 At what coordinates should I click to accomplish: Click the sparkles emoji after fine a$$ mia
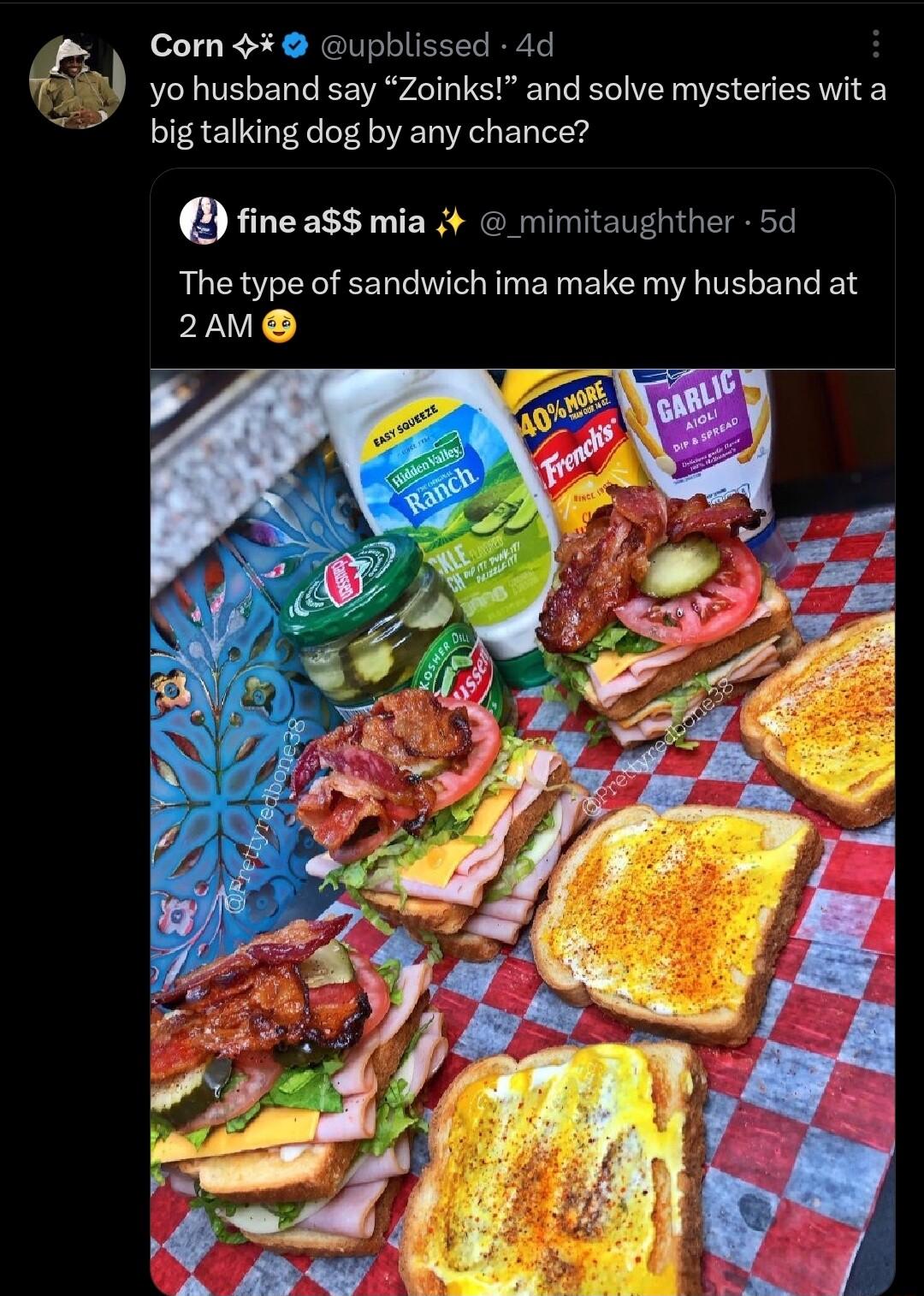point(451,222)
